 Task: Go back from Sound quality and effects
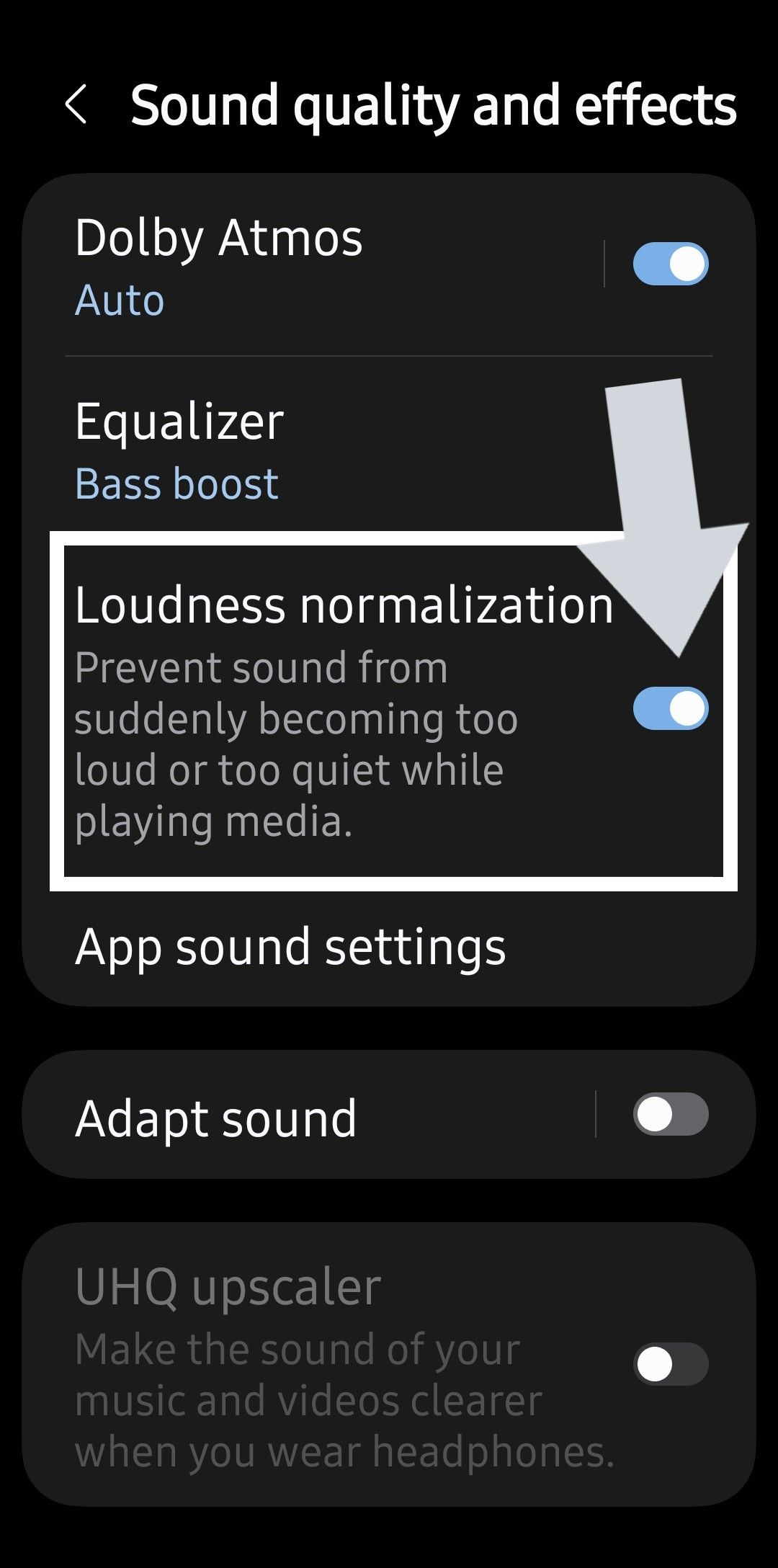pyautogui.click(x=76, y=105)
